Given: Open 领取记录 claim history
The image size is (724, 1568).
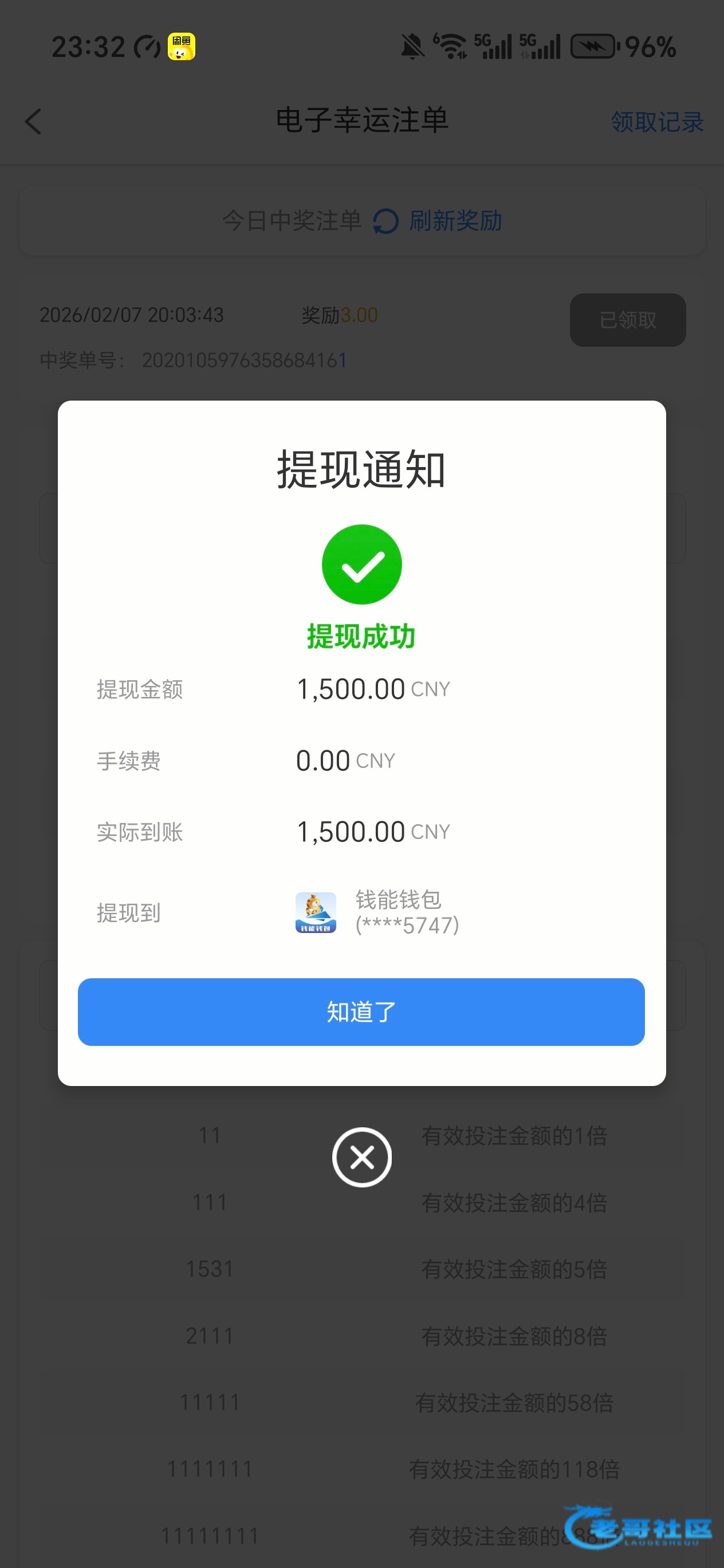Looking at the screenshot, I should pyautogui.click(x=656, y=121).
